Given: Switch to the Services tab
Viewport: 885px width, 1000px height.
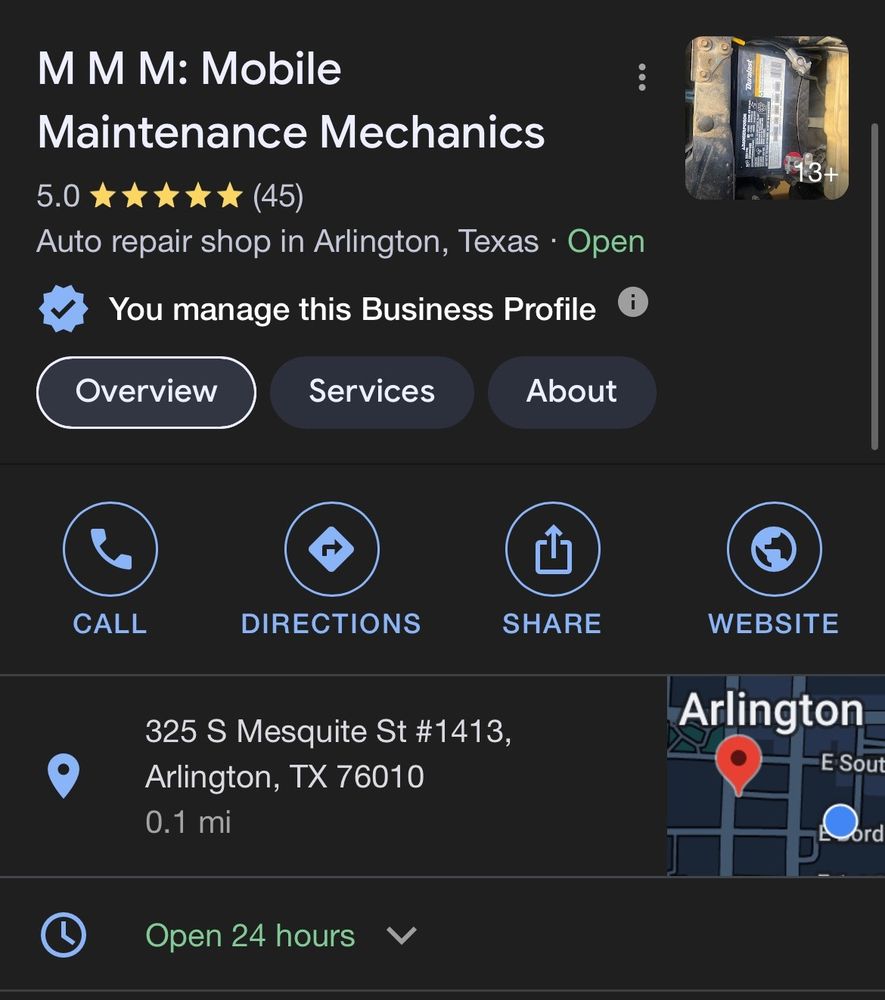Looking at the screenshot, I should [x=371, y=392].
